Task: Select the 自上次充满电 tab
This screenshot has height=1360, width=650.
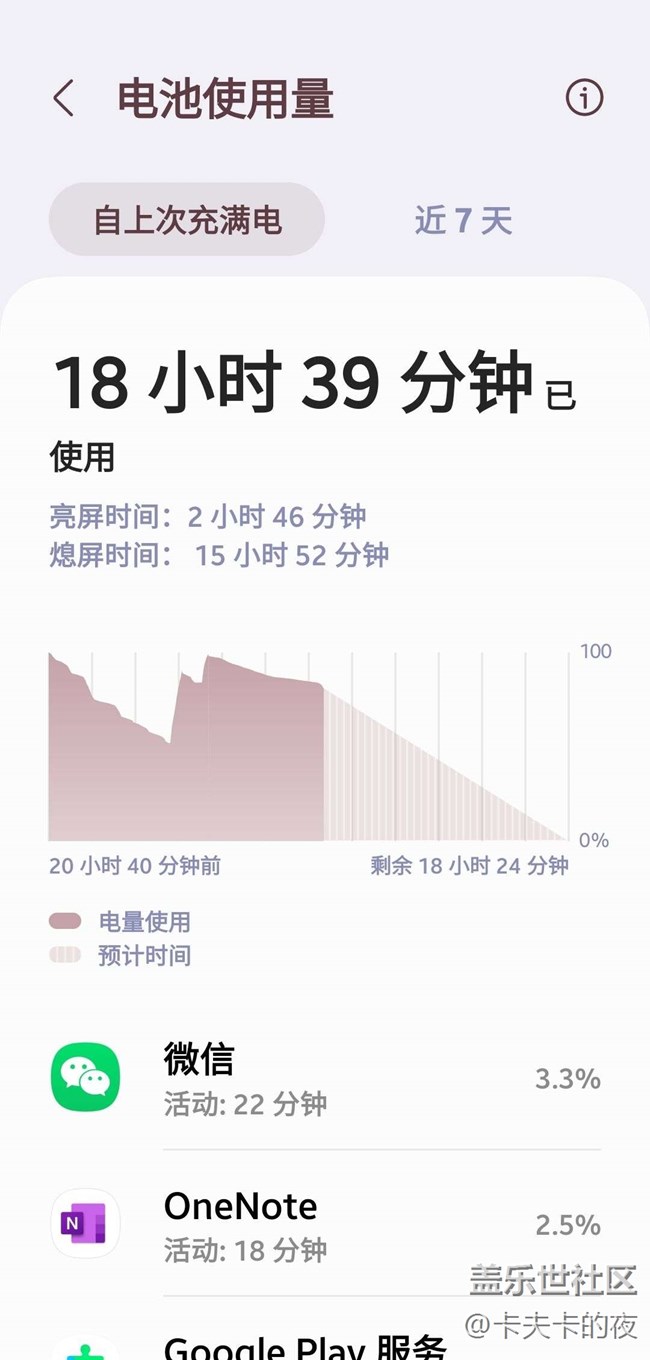Action: click(x=187, y=219)
